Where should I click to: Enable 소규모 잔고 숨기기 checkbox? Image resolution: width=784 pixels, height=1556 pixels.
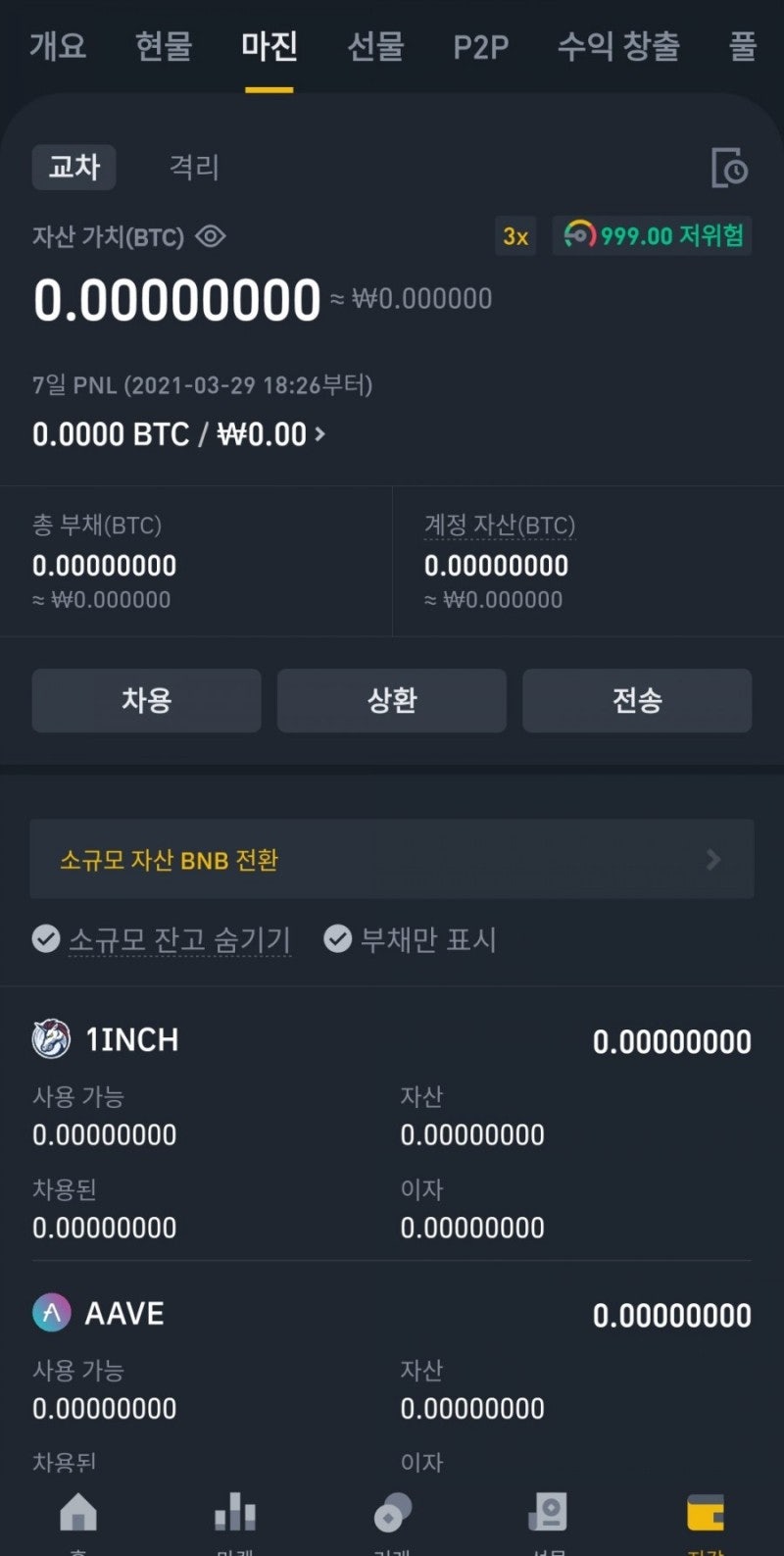tap(45, 939)
